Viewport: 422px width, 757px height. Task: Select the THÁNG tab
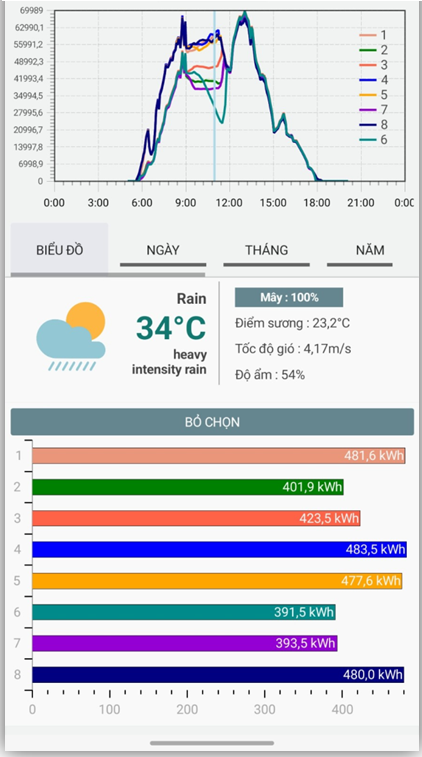coord(266,250)
